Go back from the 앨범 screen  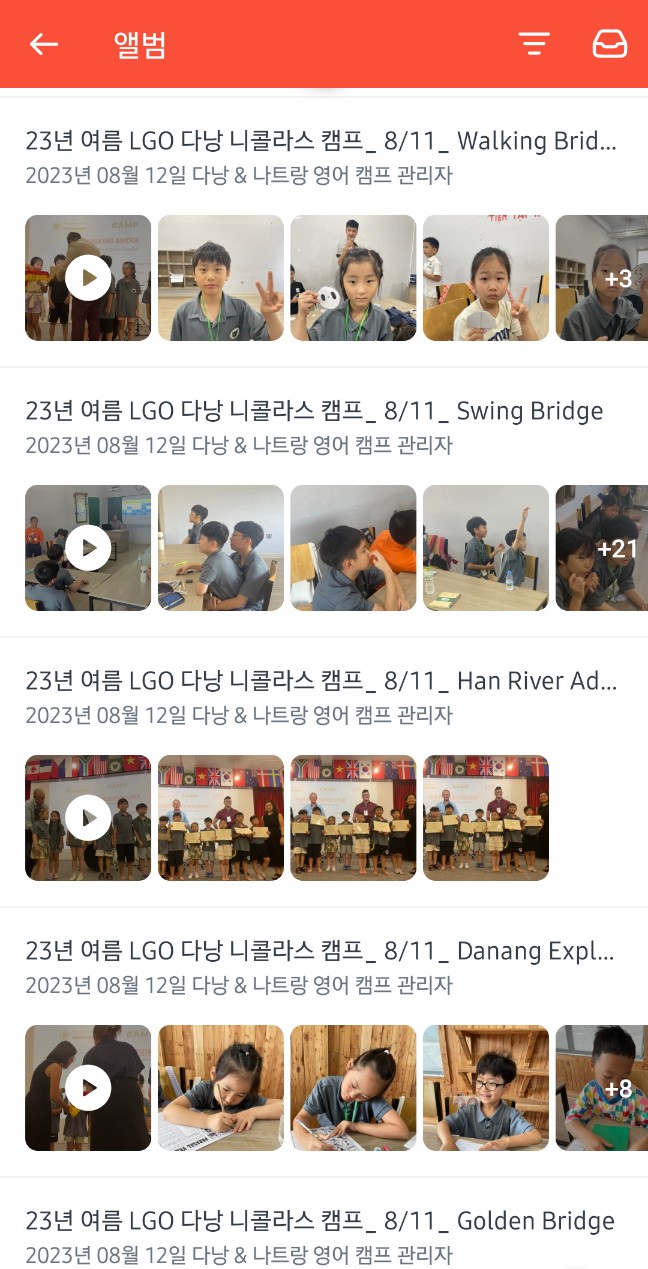coord(44,44)
